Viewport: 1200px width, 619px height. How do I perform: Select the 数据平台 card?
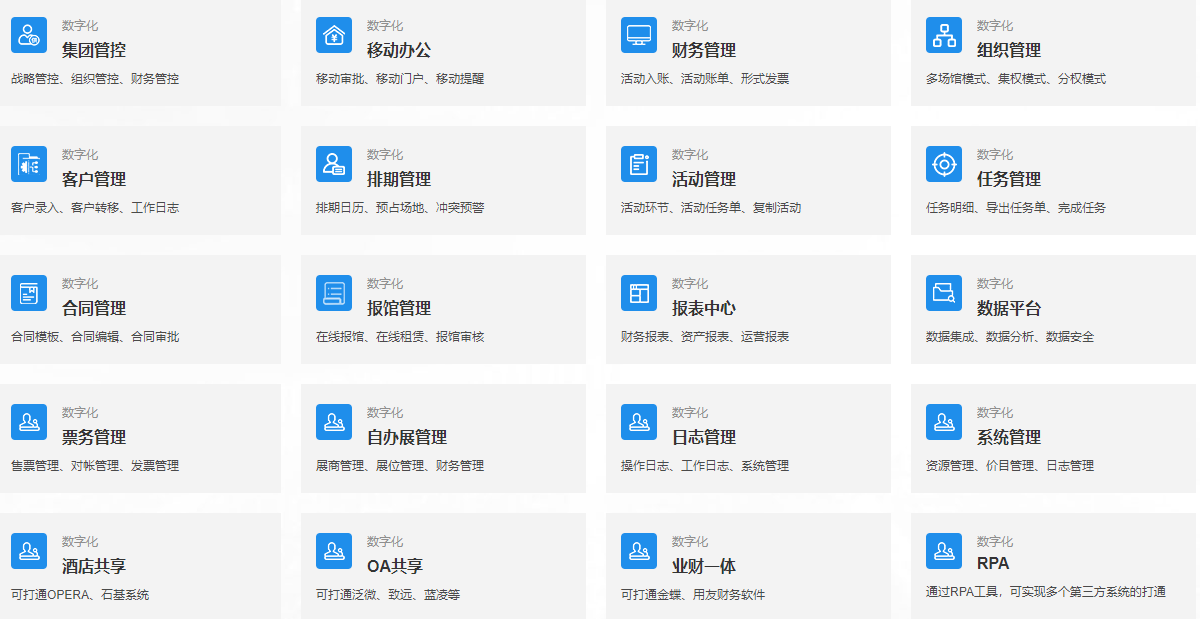tap(1009, 308)
